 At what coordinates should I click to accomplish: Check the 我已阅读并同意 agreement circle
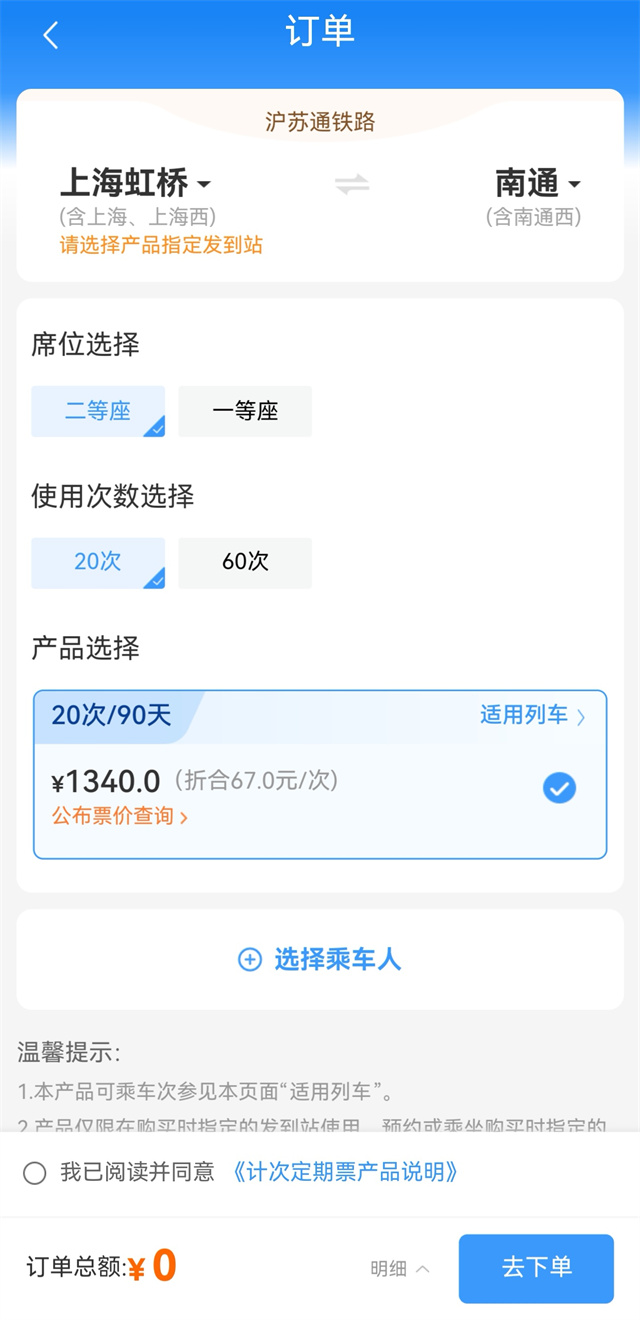pos(35,1173)
